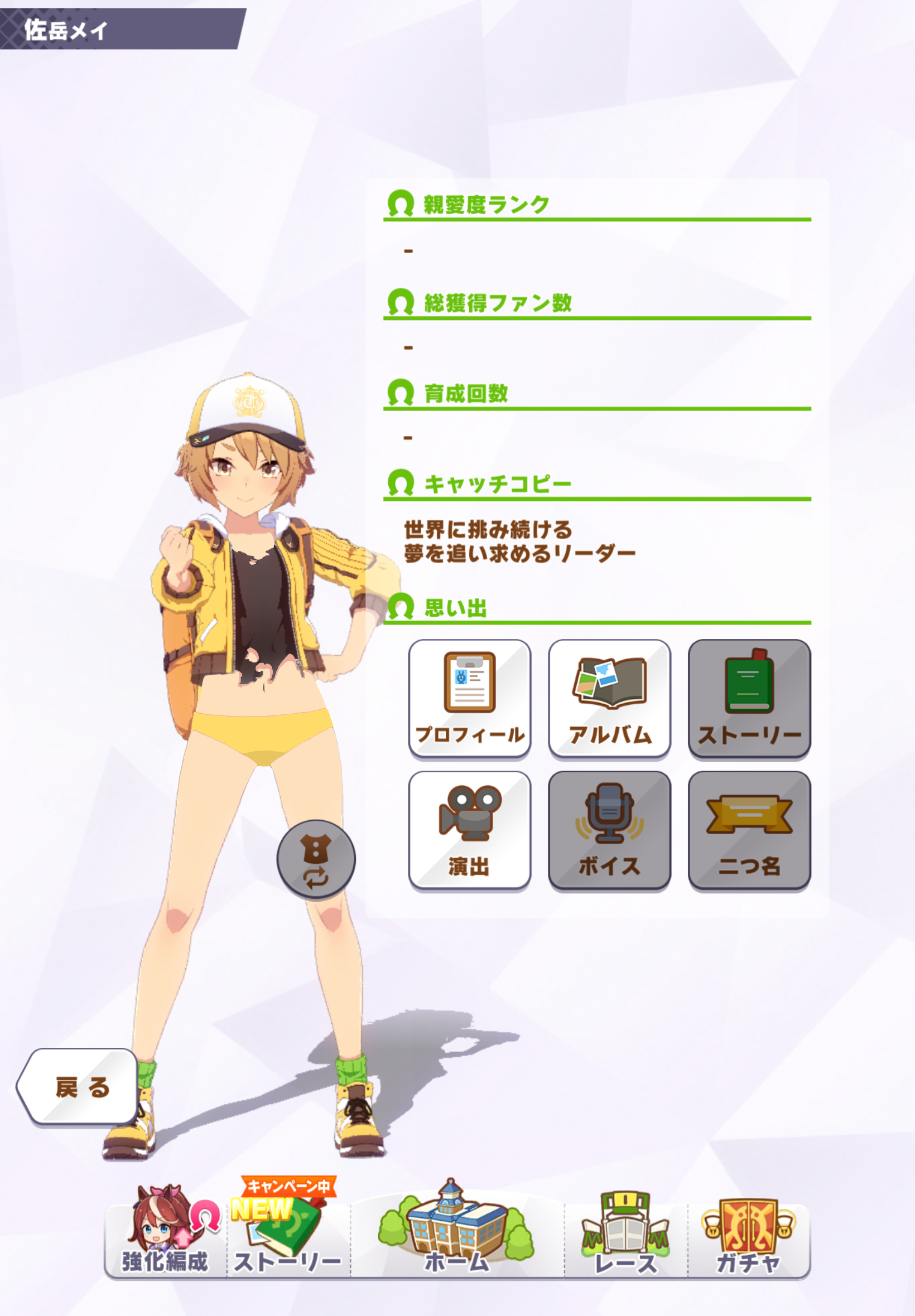The height and width of the screenshot is (1316, 915).
Task: Go to the 強化編成 tab
Action: click(x=166, y=1236)
